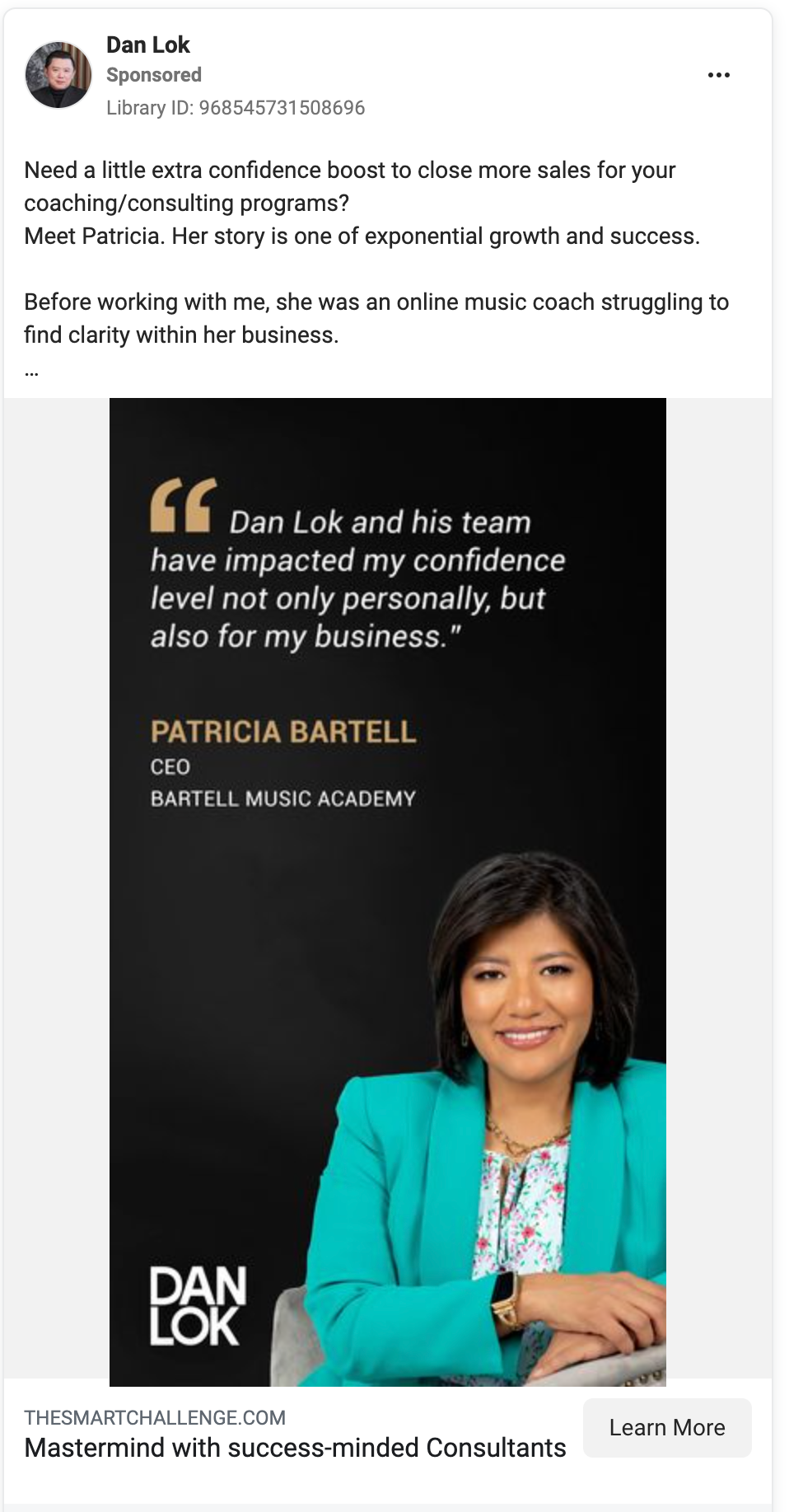The height and width of the screenshot is (1512, 789).
Task: Open the three-dot options menu
Action: [x=718, y=75]
